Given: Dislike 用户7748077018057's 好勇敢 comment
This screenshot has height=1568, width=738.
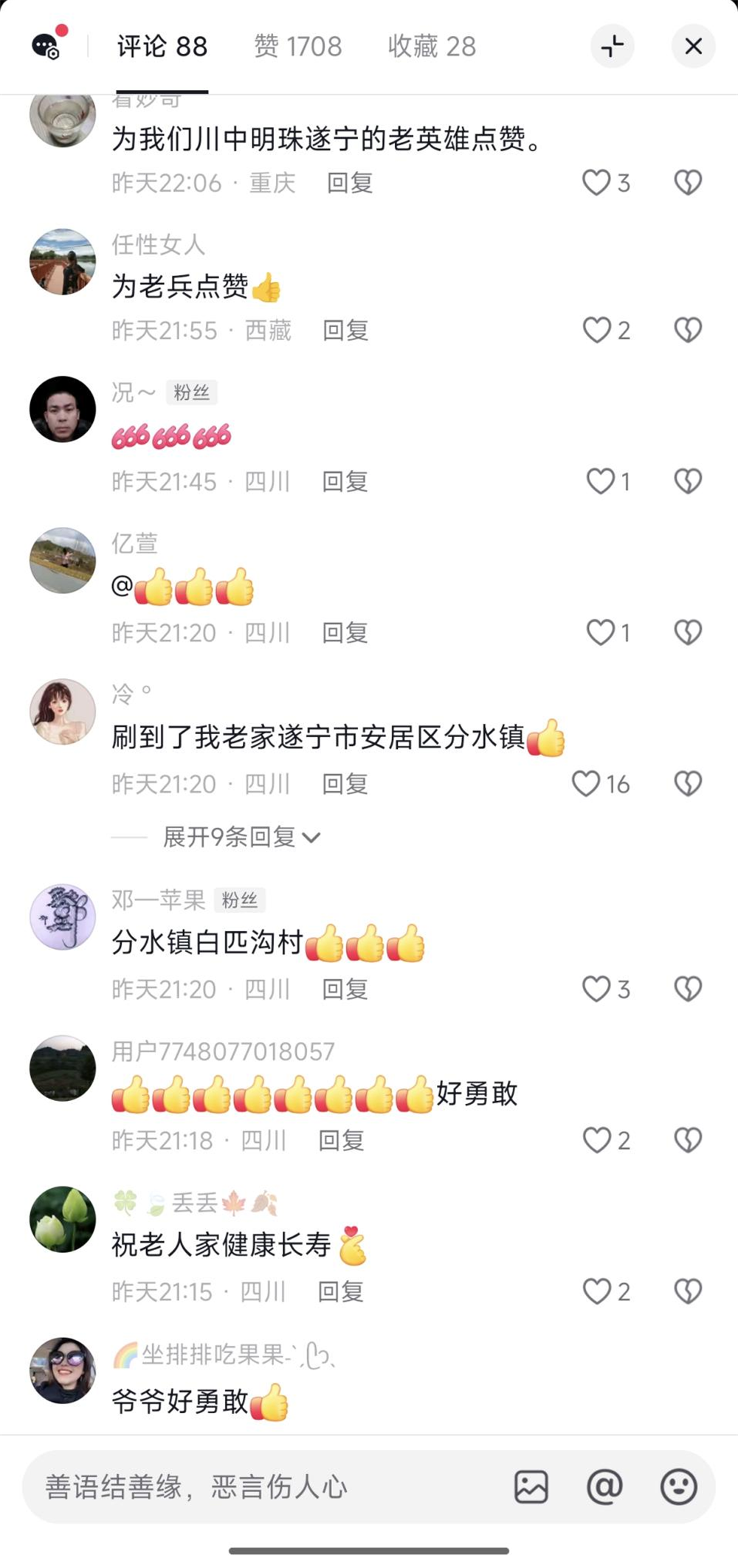Looking at the screenshot, I should pyautogui.click(x=688, y=1141).
